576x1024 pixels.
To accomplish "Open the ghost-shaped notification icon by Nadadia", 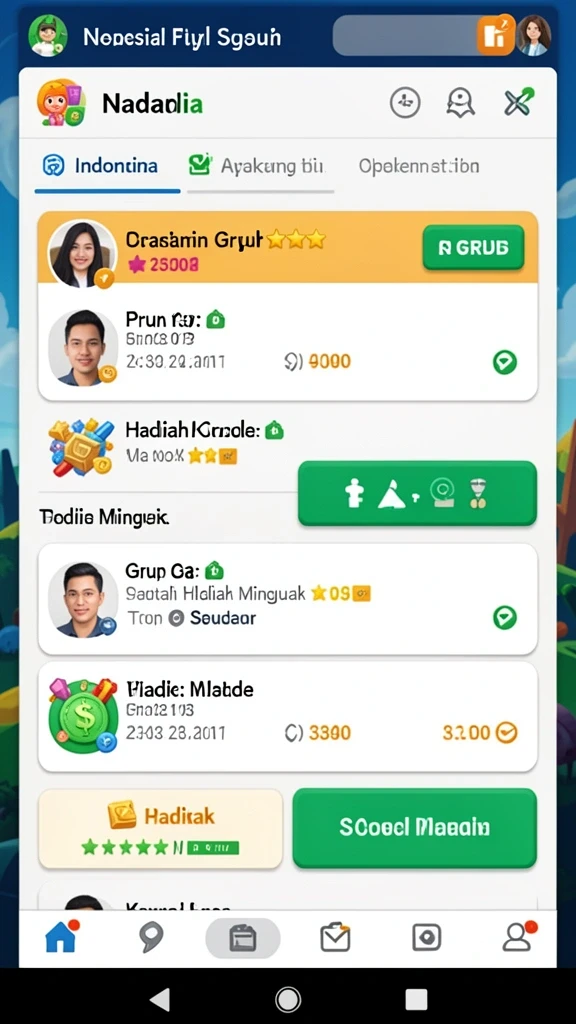I will click(x=462, y=103).
